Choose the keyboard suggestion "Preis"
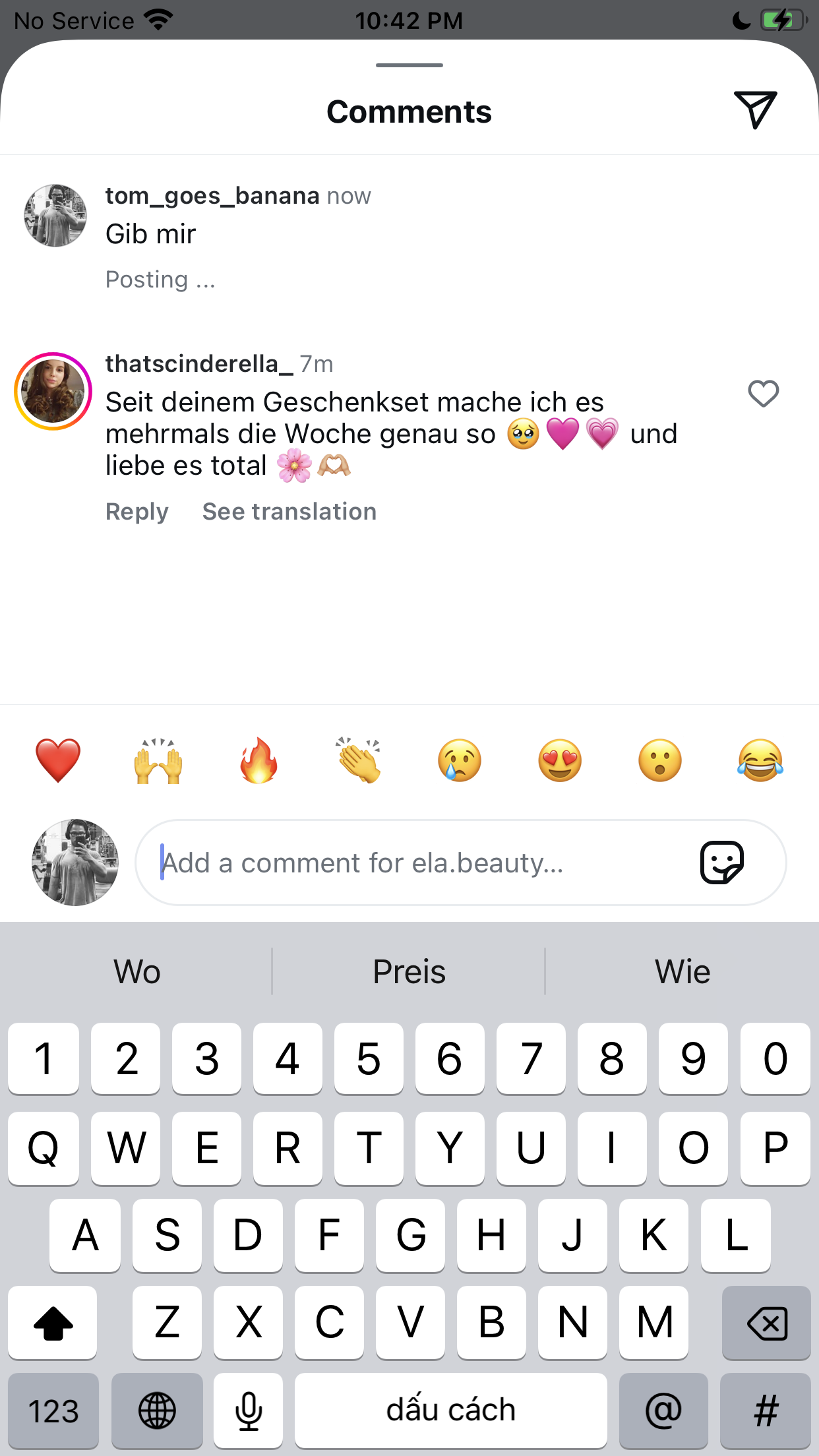The width and height of the screenshot is (819, 1456). [409, 971]
